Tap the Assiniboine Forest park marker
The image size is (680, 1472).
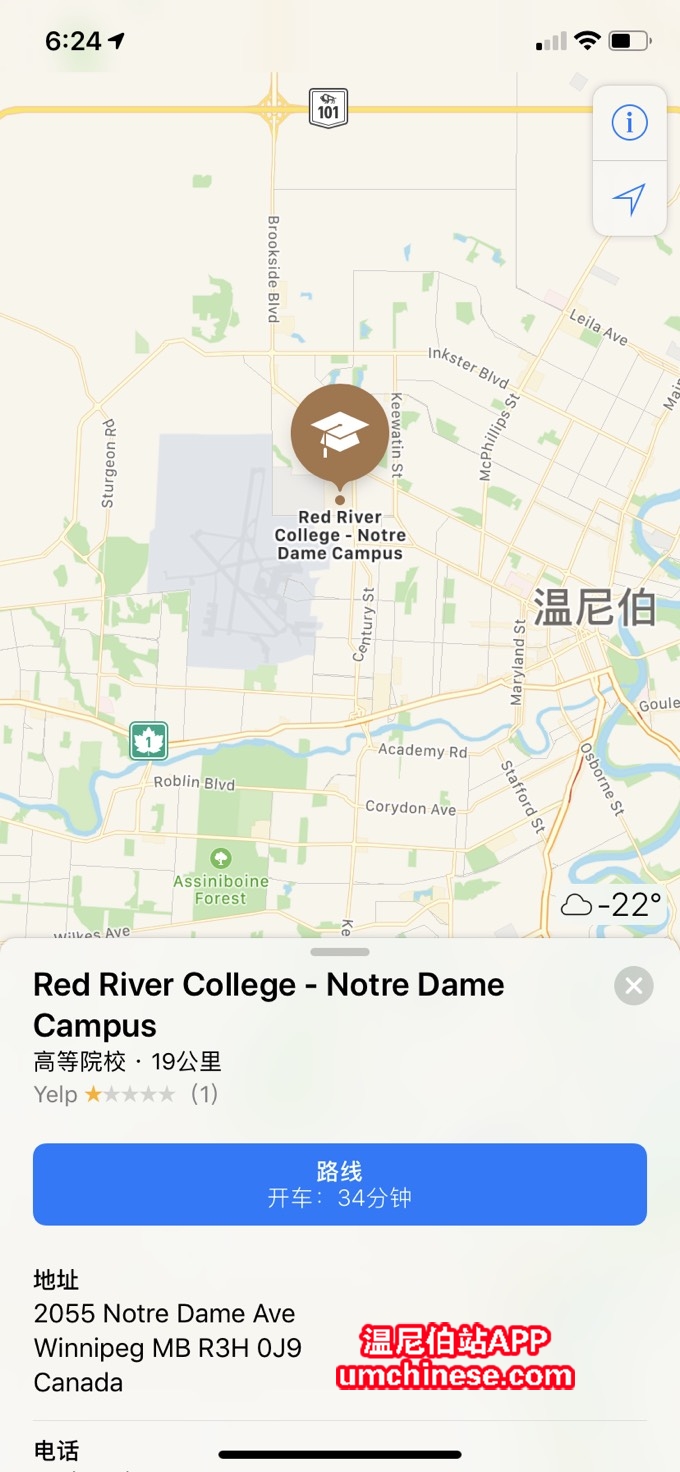coord(221,858)
